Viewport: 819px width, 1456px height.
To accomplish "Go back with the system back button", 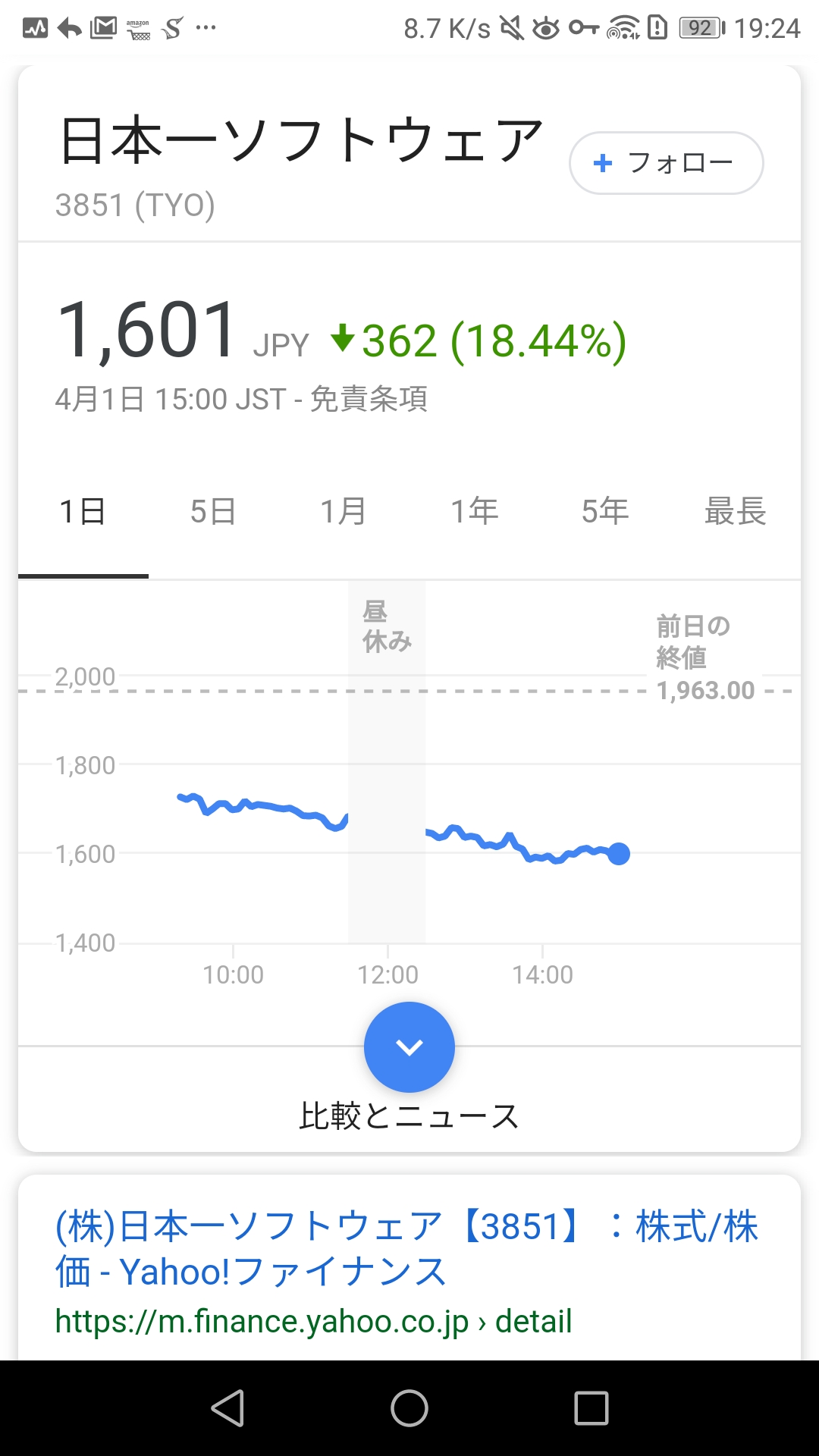I will click(227, 1408).
